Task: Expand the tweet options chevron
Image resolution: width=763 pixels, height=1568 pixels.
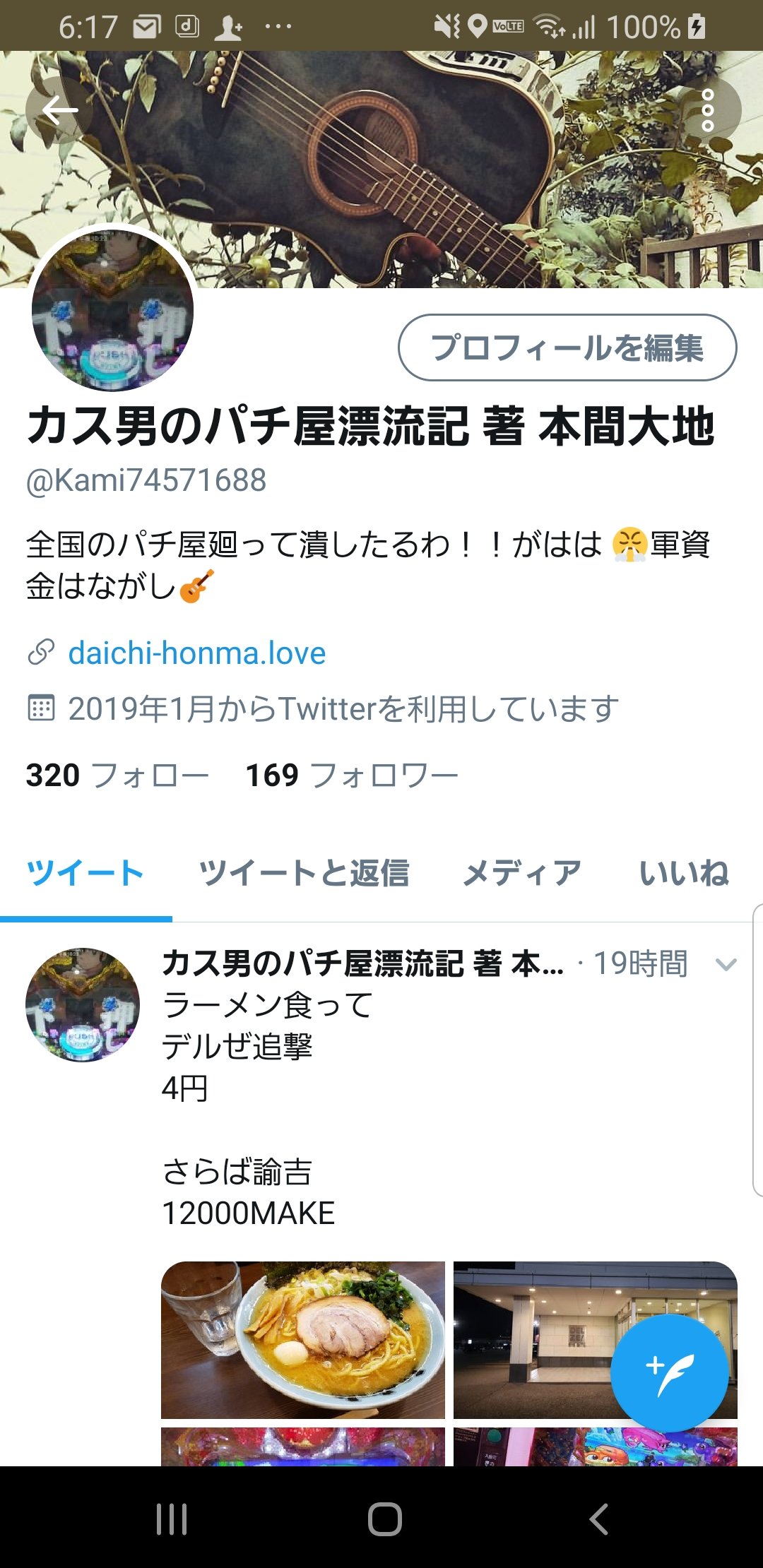Action: click(726, 964)
